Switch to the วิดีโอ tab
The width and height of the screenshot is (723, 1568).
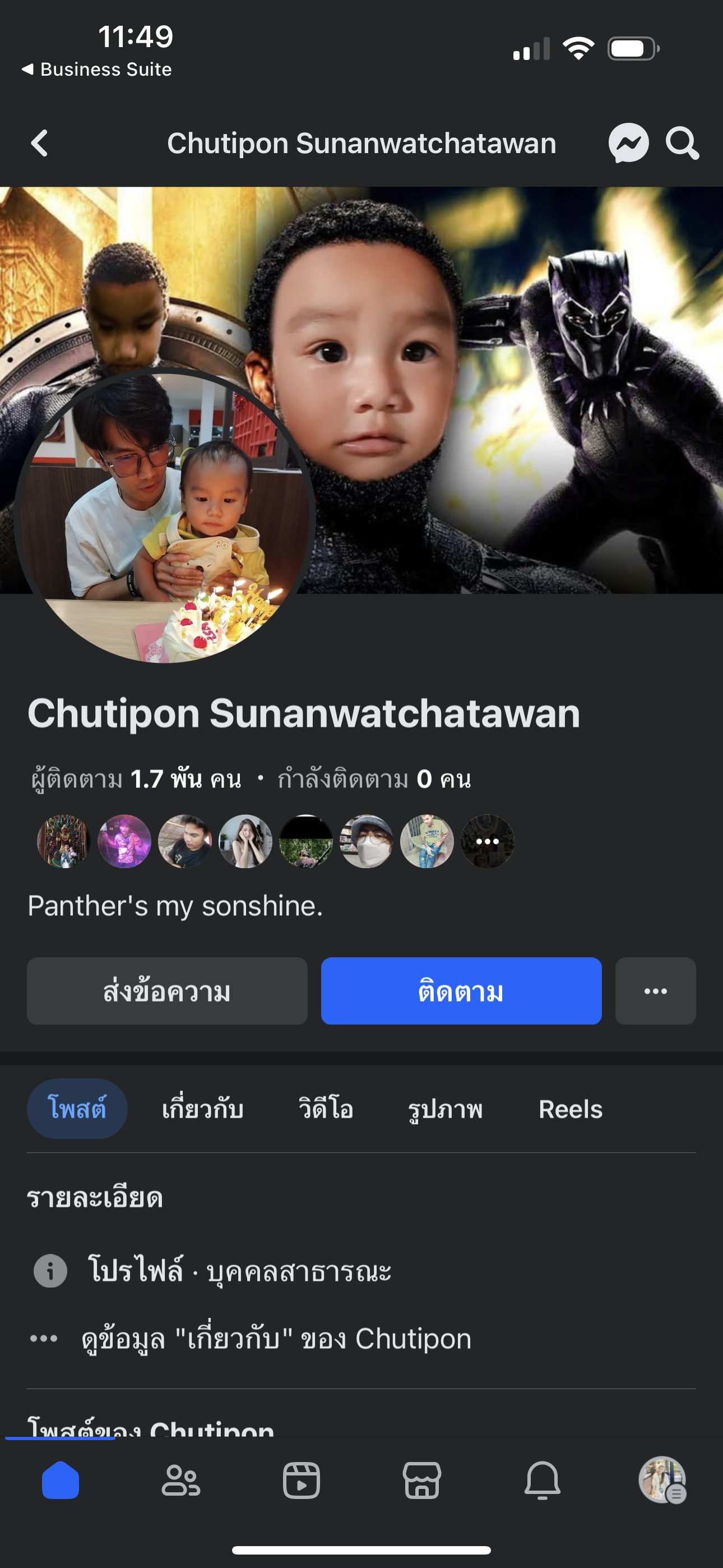[x=326, y=1109]
